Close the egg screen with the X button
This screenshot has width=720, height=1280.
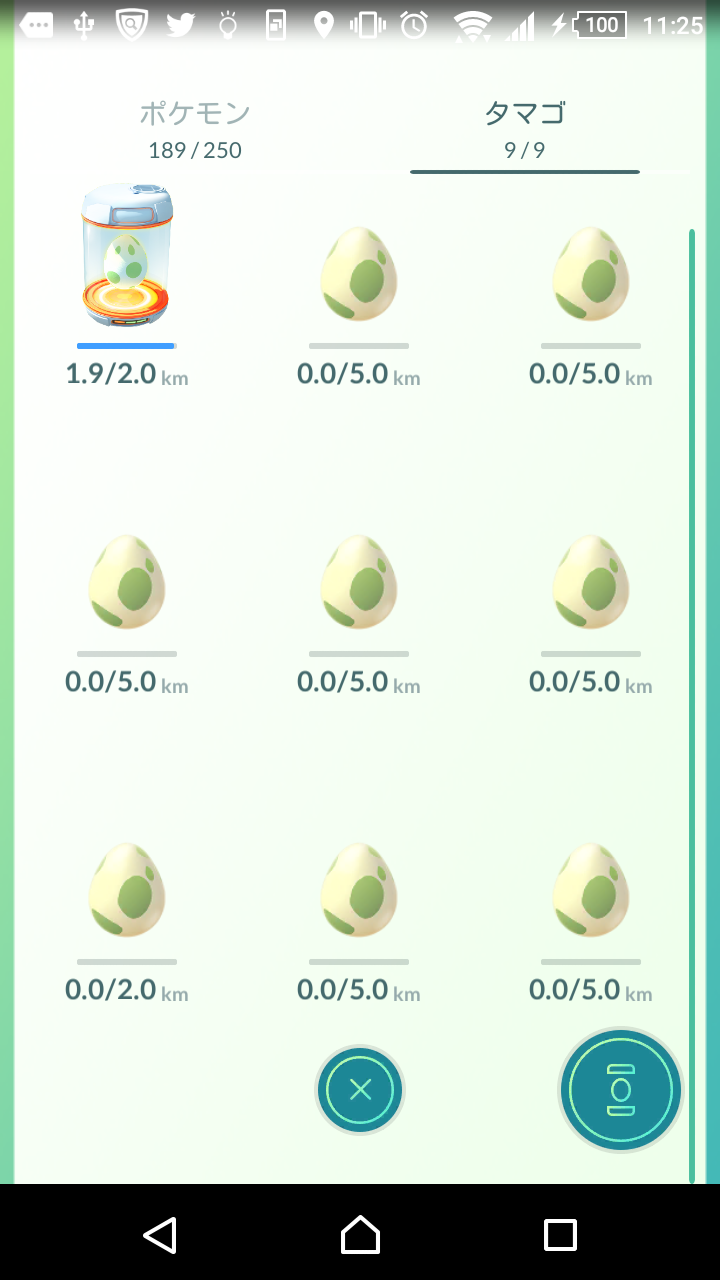pyautogui.click(x=359, y=1090)
